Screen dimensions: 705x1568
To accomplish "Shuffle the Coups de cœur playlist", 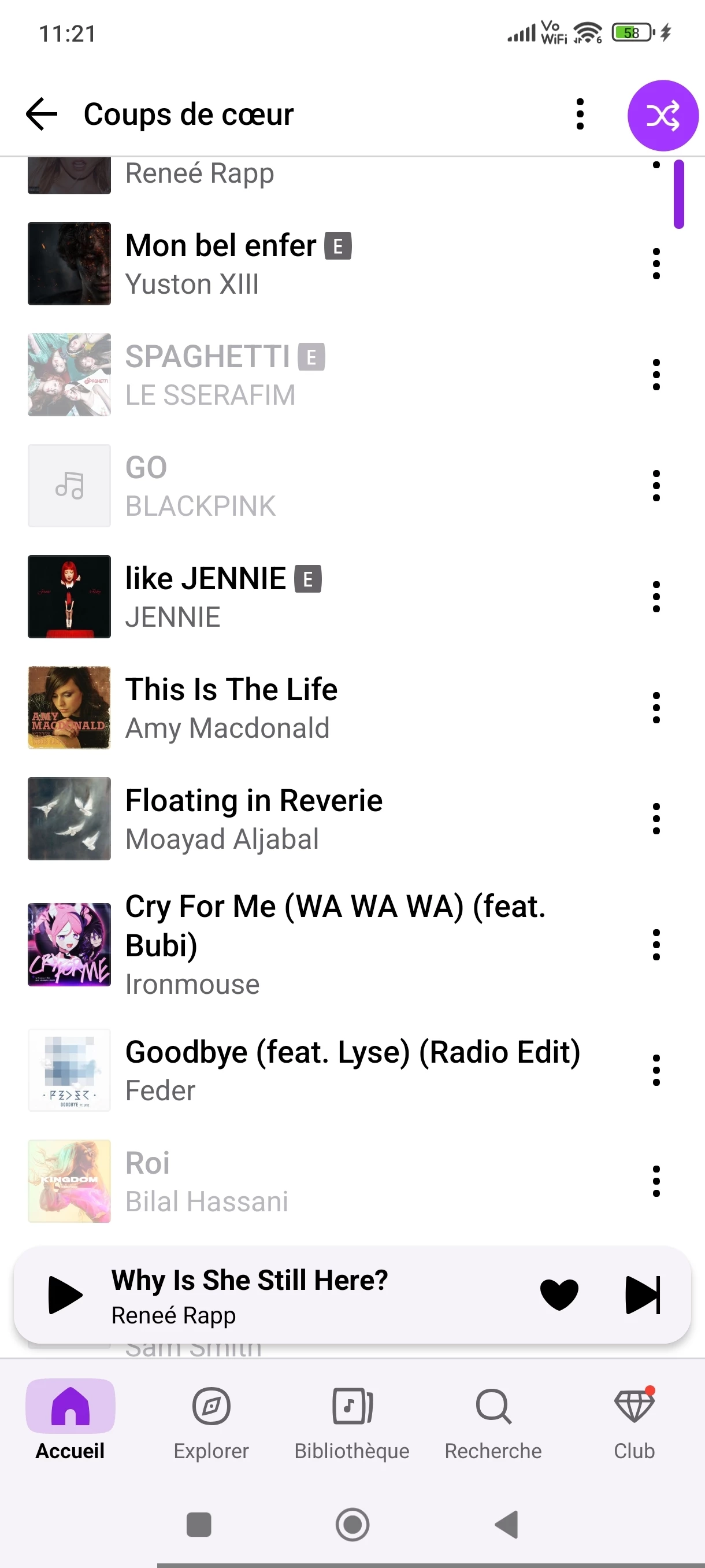I will point(662,115).
